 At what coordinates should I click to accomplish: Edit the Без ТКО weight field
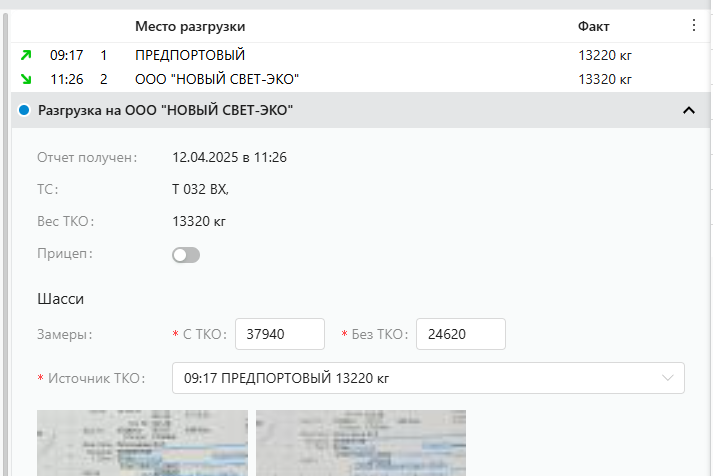pyautogui.click(x=460, y=334)
